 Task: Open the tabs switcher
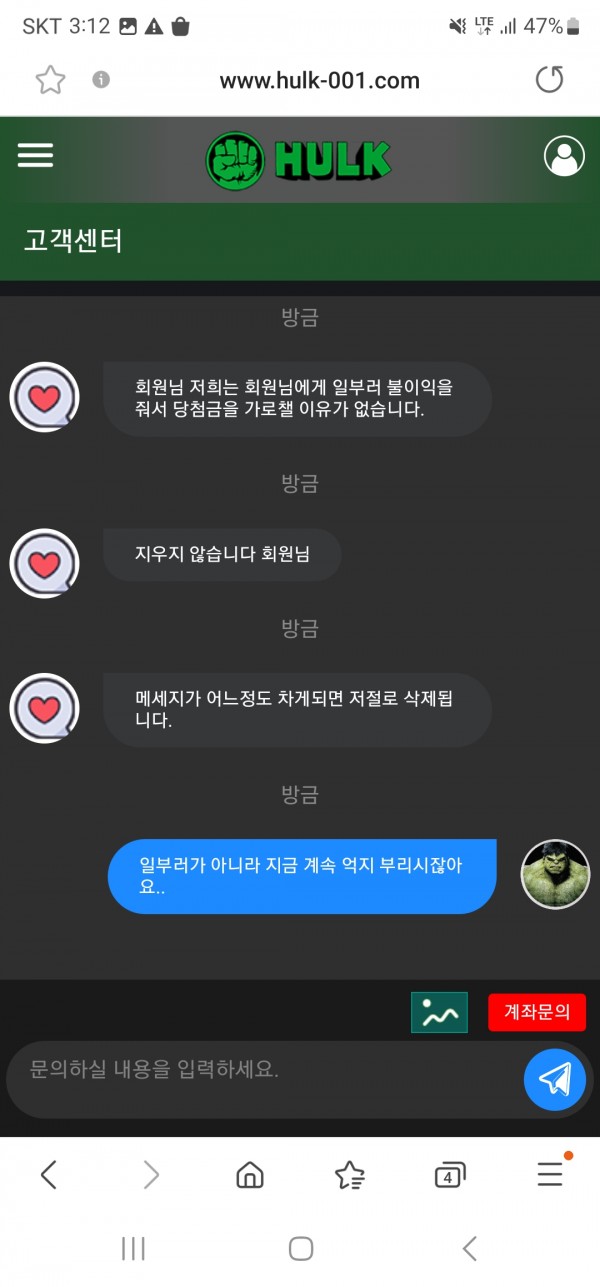[x=450, y=1176]
